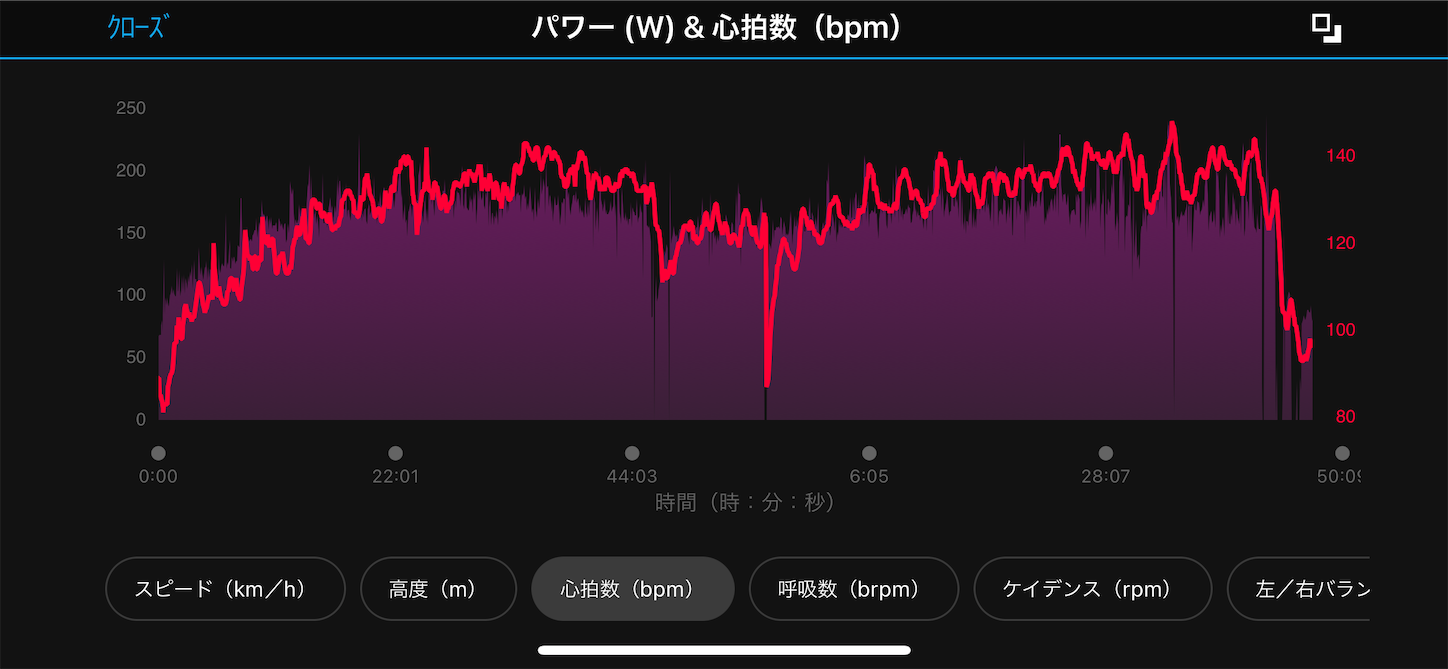Select the 高度 (m) chip
The image size is (1448, 669).
(x=438, y=589)
